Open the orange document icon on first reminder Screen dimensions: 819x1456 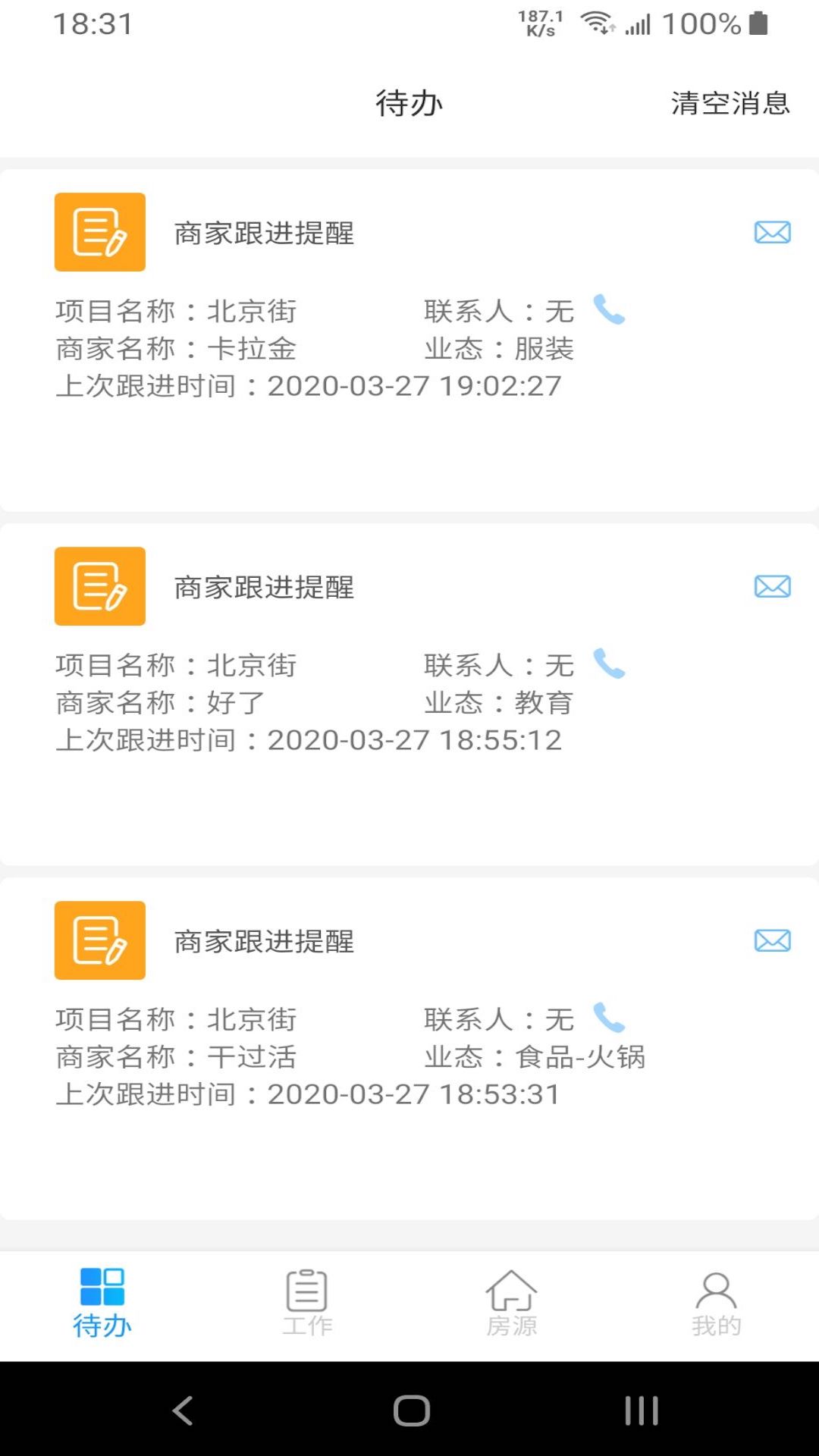click(99, 232)
